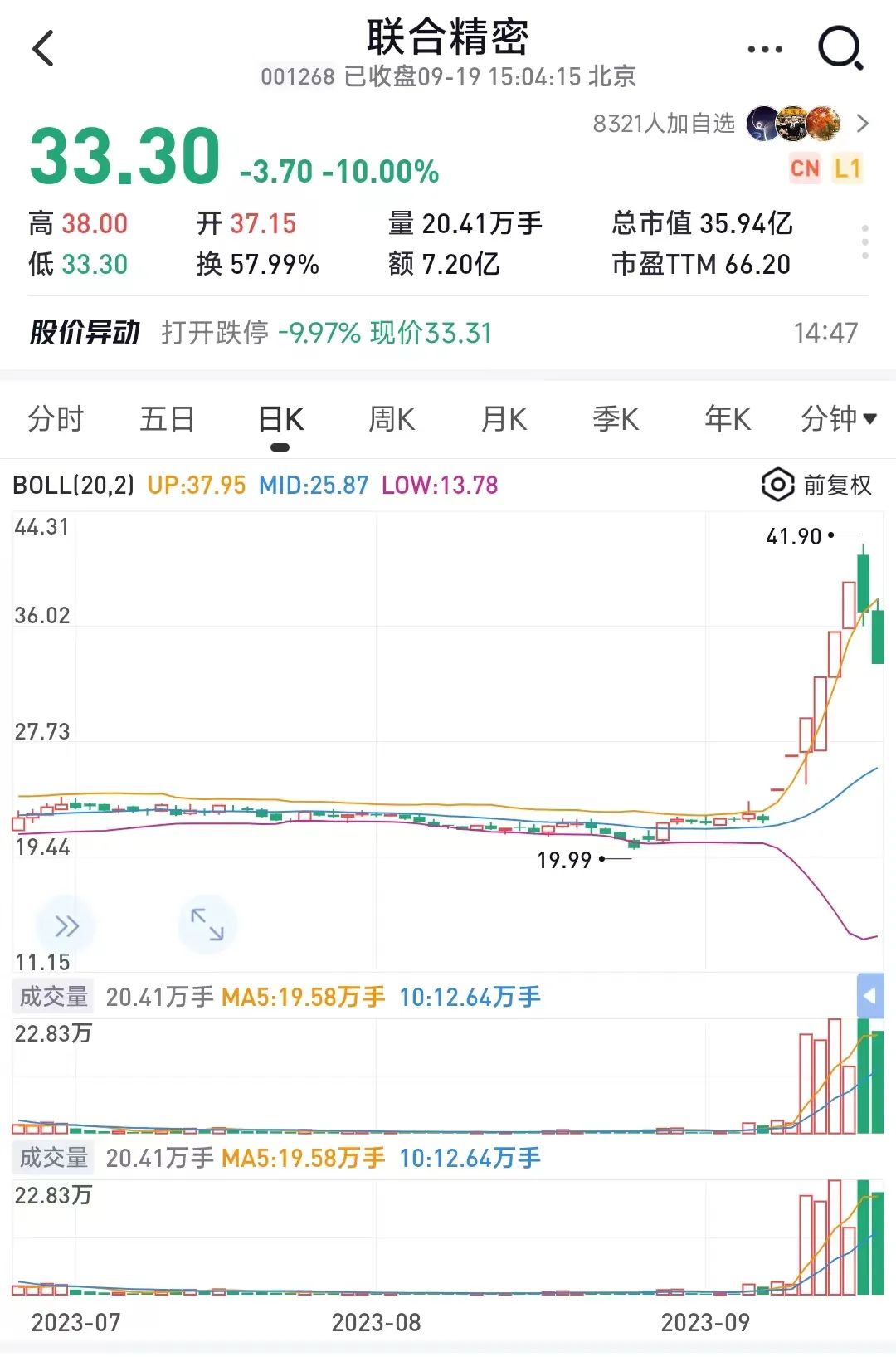Switch to the 季K chart tab

pos(615,419)
